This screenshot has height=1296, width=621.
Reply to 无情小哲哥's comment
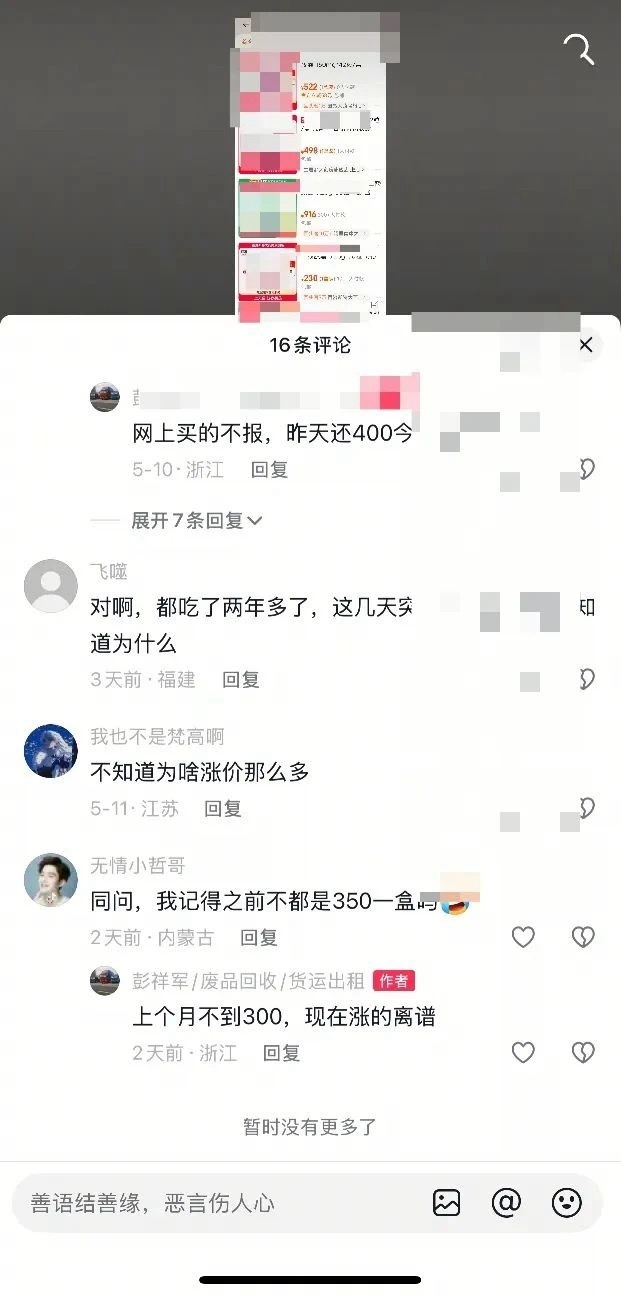click(x=259, y=938)
